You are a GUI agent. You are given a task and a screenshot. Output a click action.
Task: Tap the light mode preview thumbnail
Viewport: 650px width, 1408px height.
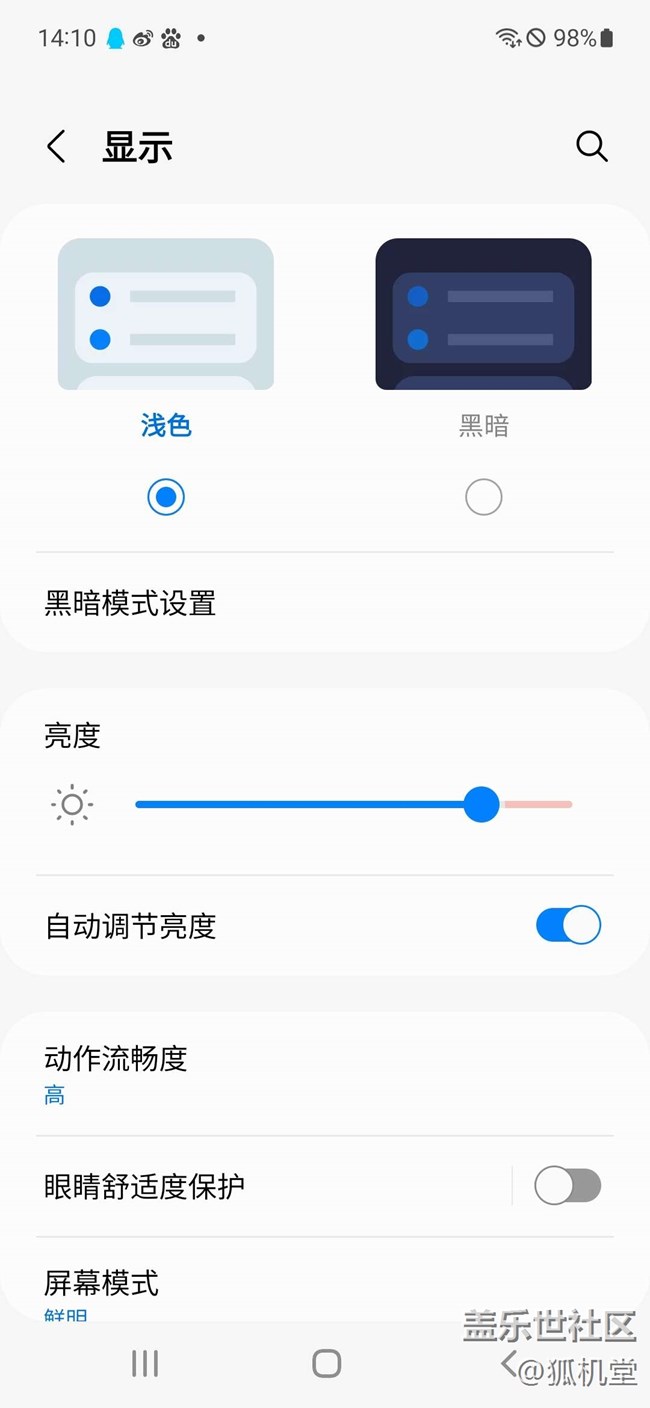coord(166,314)
